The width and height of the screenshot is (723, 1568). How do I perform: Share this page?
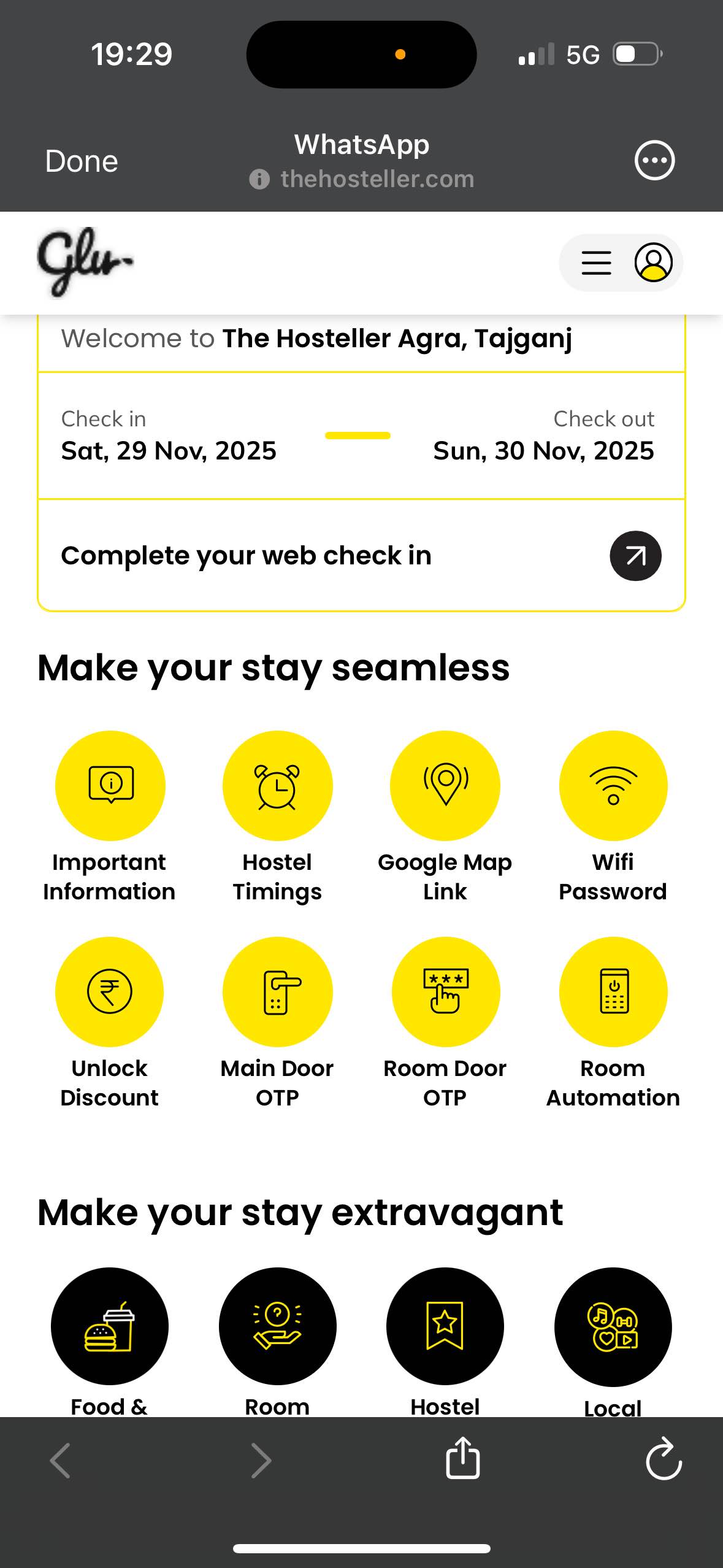pos(462,1459)
